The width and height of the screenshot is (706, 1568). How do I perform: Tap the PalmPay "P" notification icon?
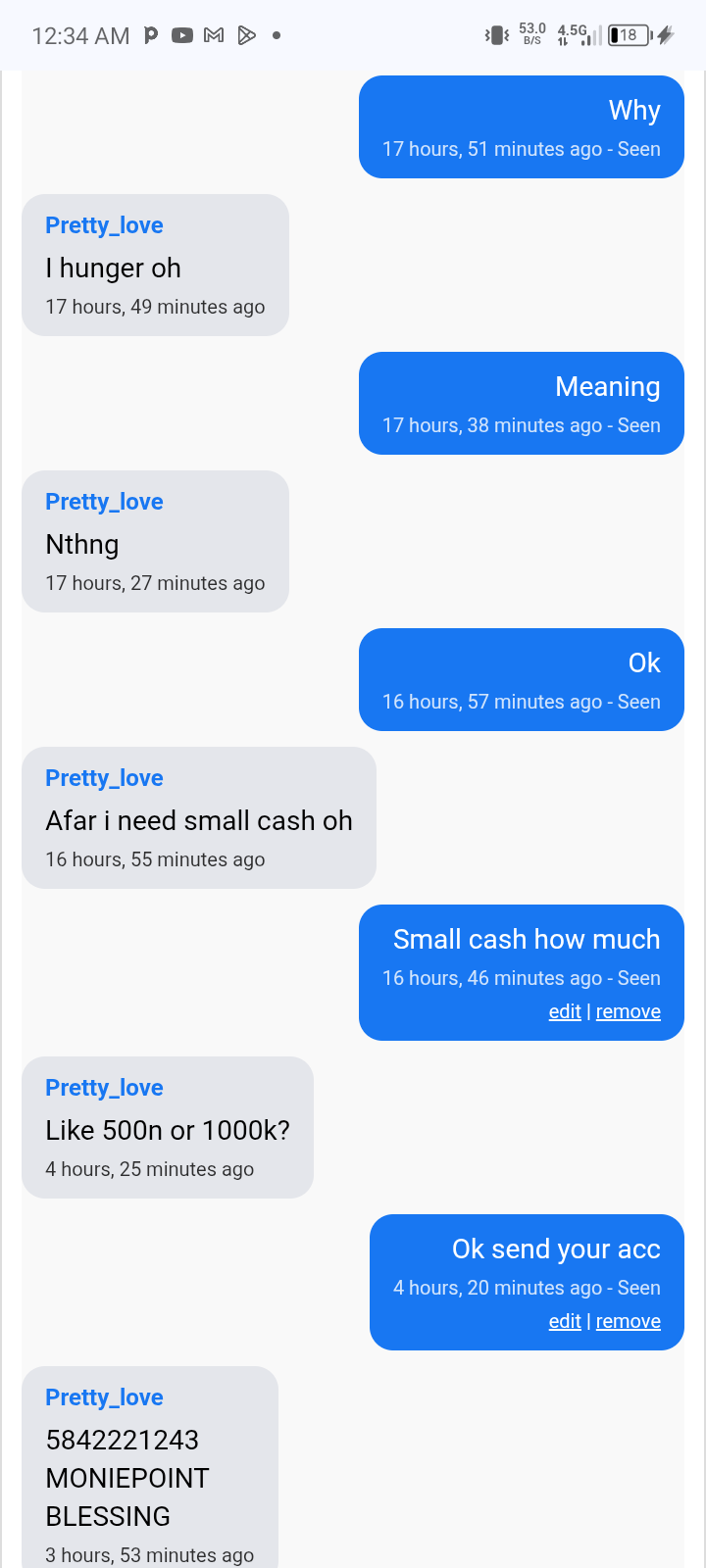(x=150, y=34)
